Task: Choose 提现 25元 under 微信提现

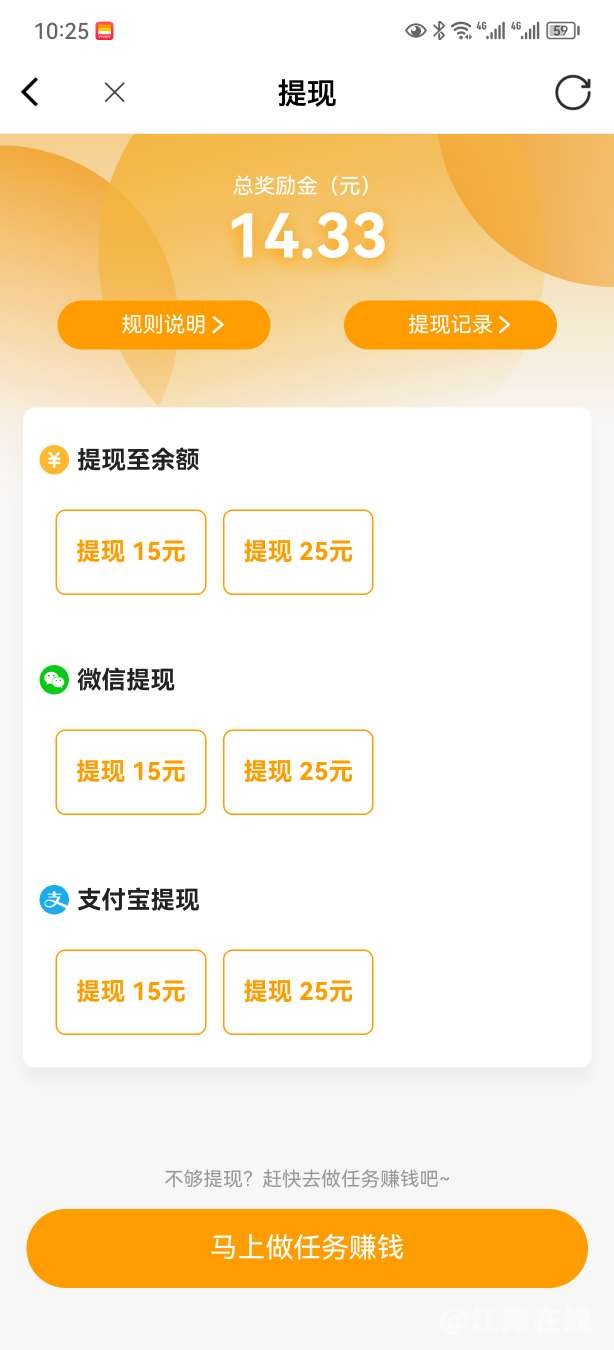Action: point(298,772)
